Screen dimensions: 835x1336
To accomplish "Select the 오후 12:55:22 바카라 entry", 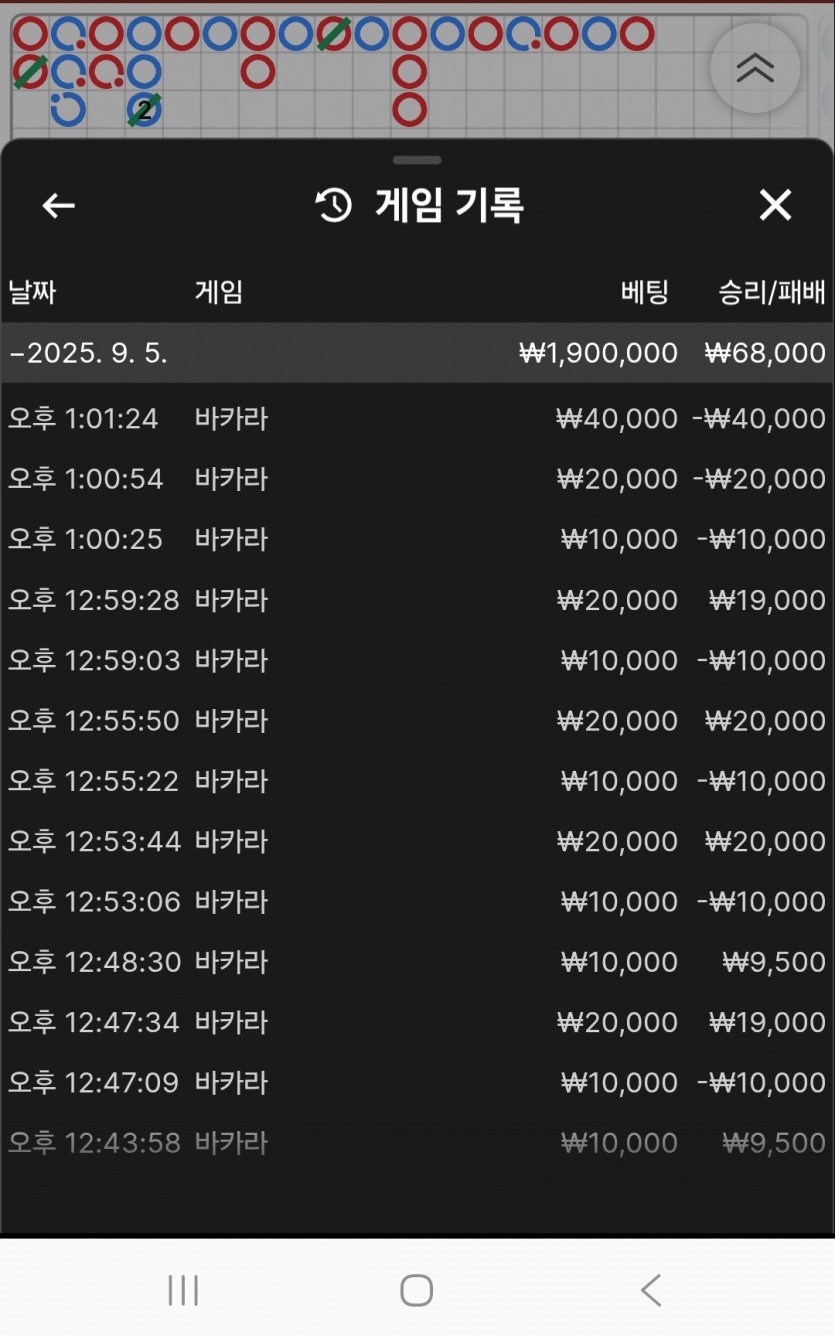I will tap(417, 781).
